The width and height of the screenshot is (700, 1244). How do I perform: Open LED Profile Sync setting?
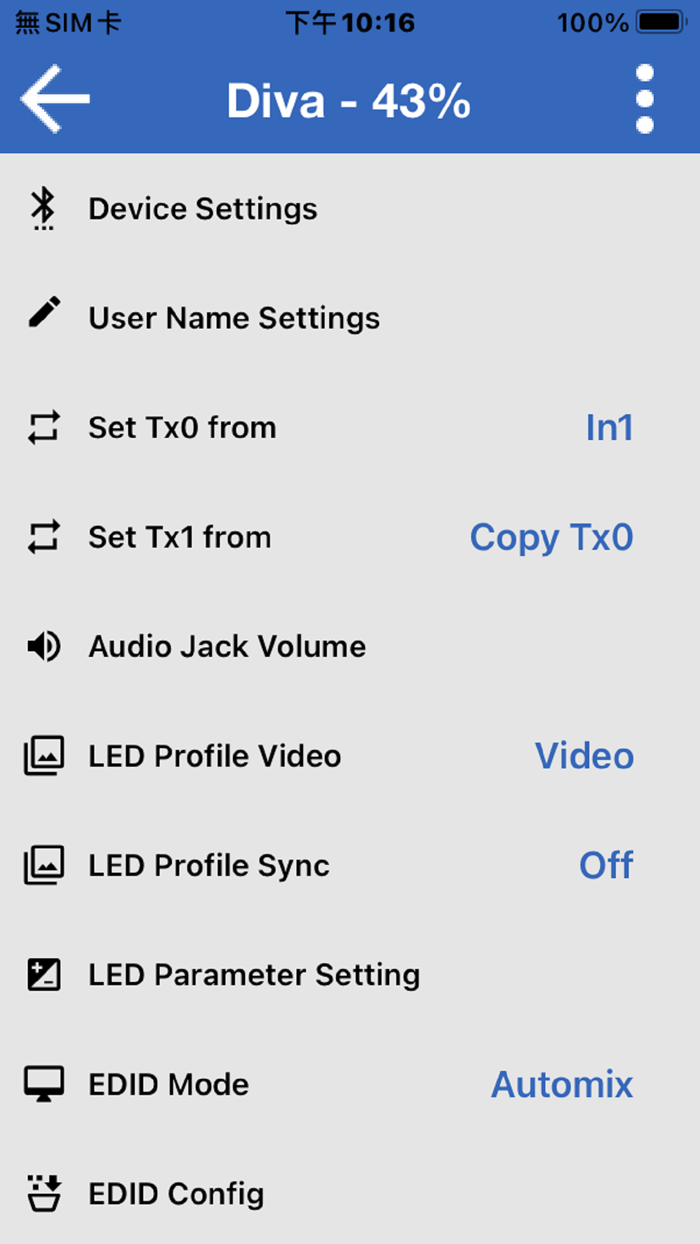[x=606, y=866]
